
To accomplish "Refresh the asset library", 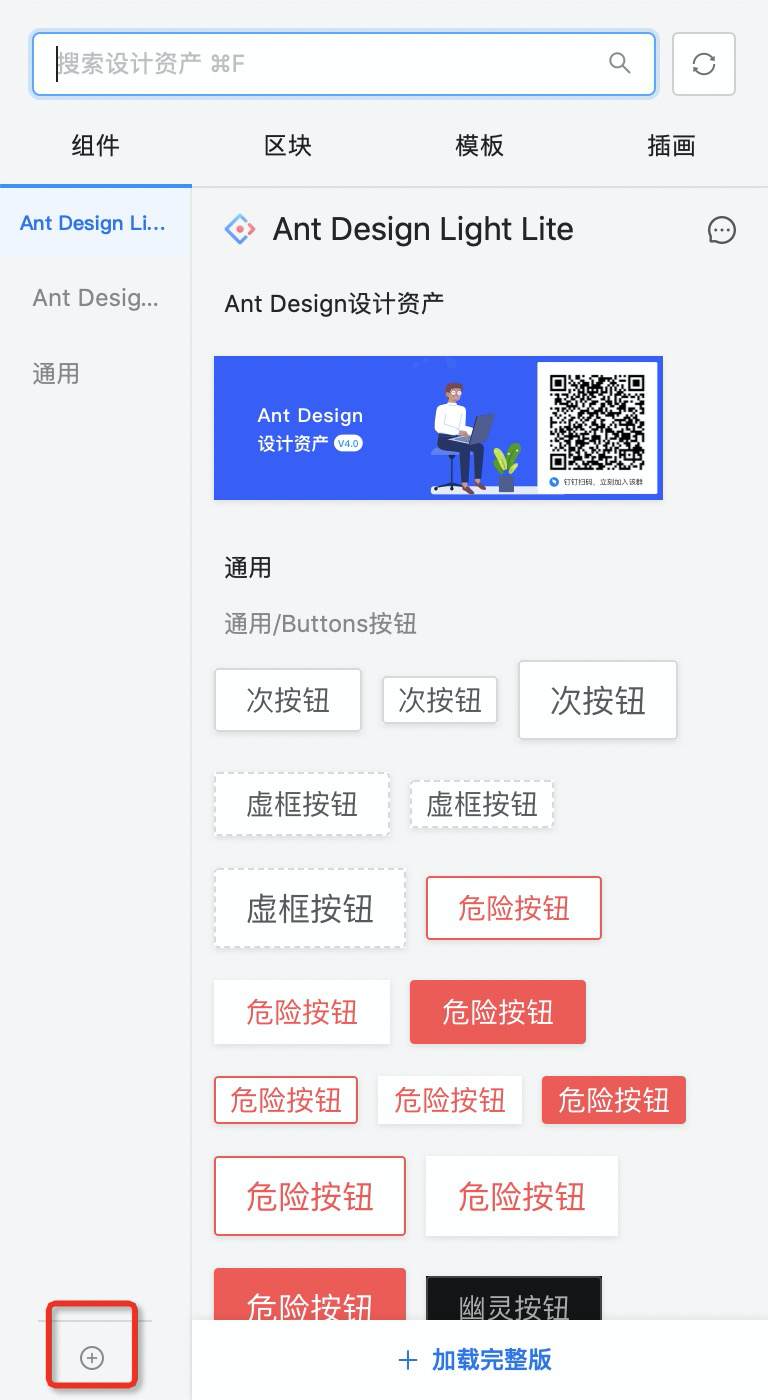I will pos(704,64).
